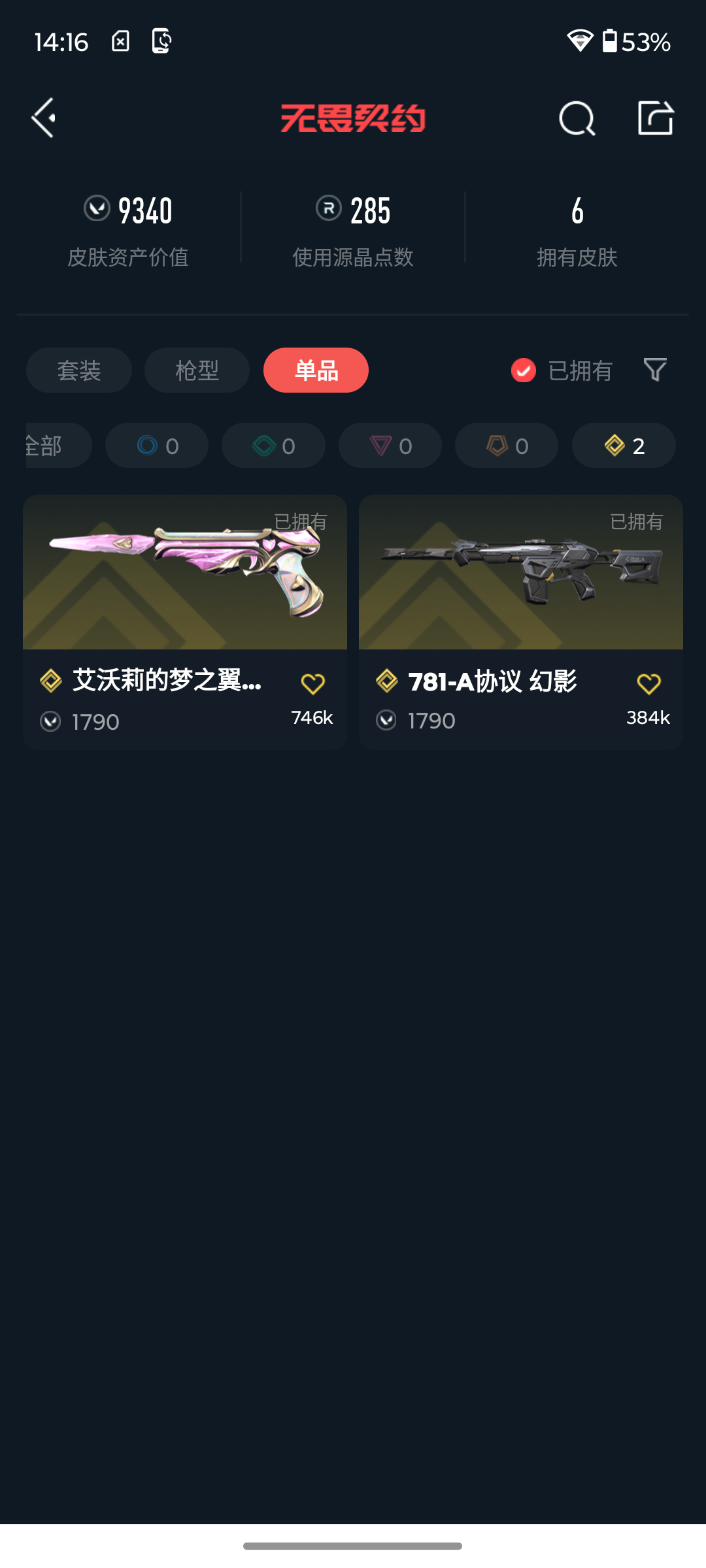This screenshot has height=1568, width=706.
Task: Filter by the green diamond tier chip
Action: (273, 446)
